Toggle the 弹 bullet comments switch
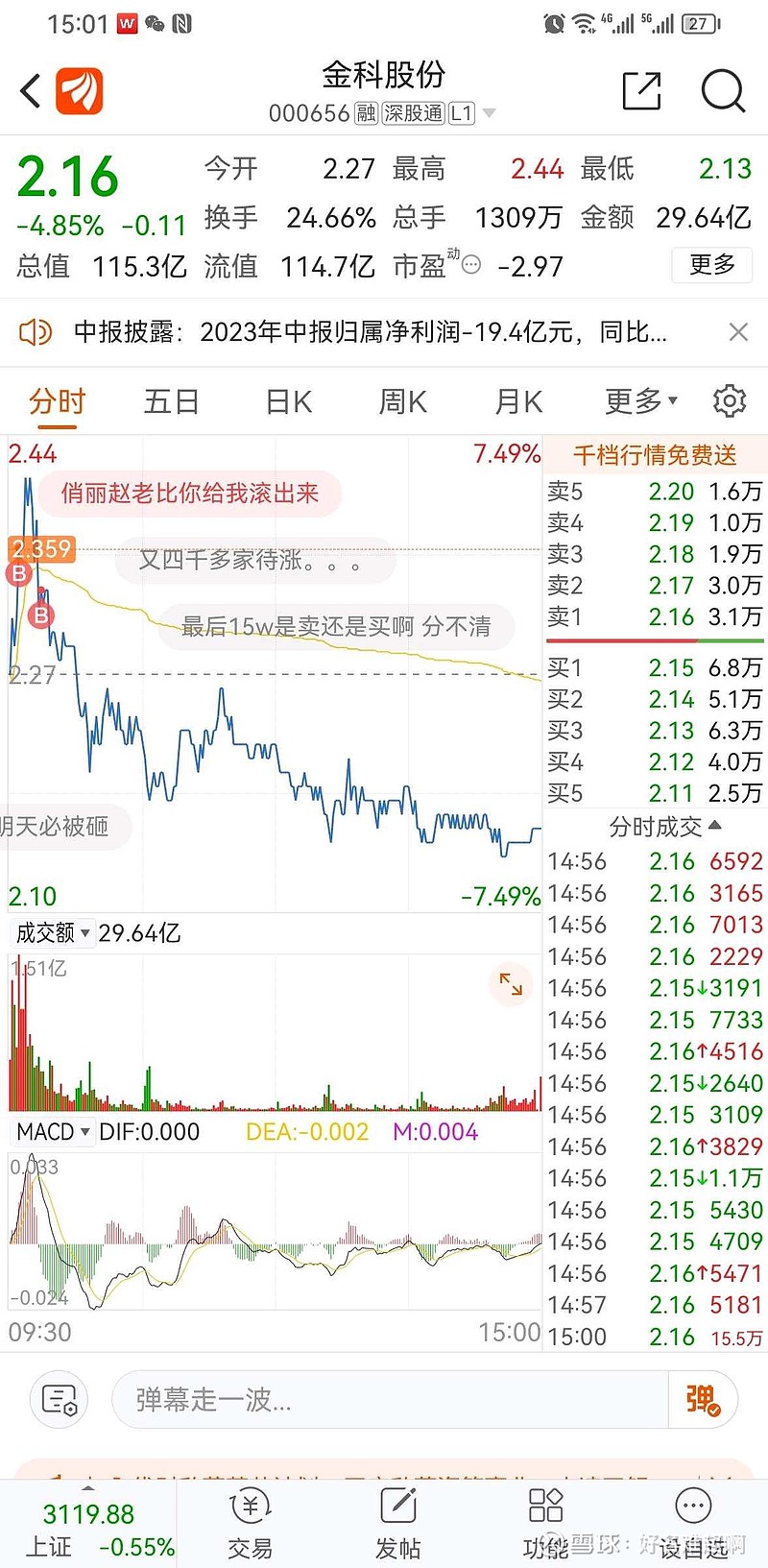This screenshot has height=1568, width=768. click(703, 1400)
